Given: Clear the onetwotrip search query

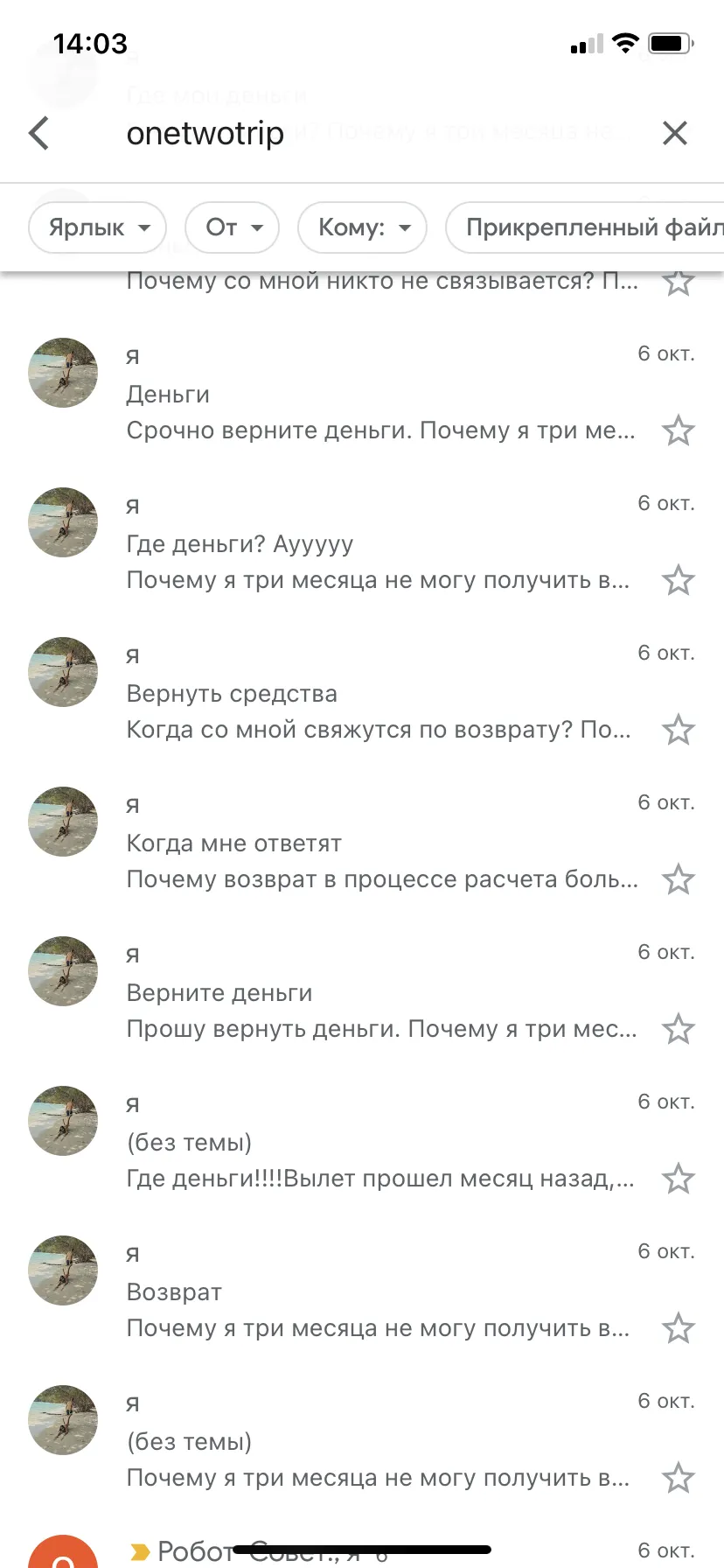Looking at the screenshot, I should tap(674, 133).
